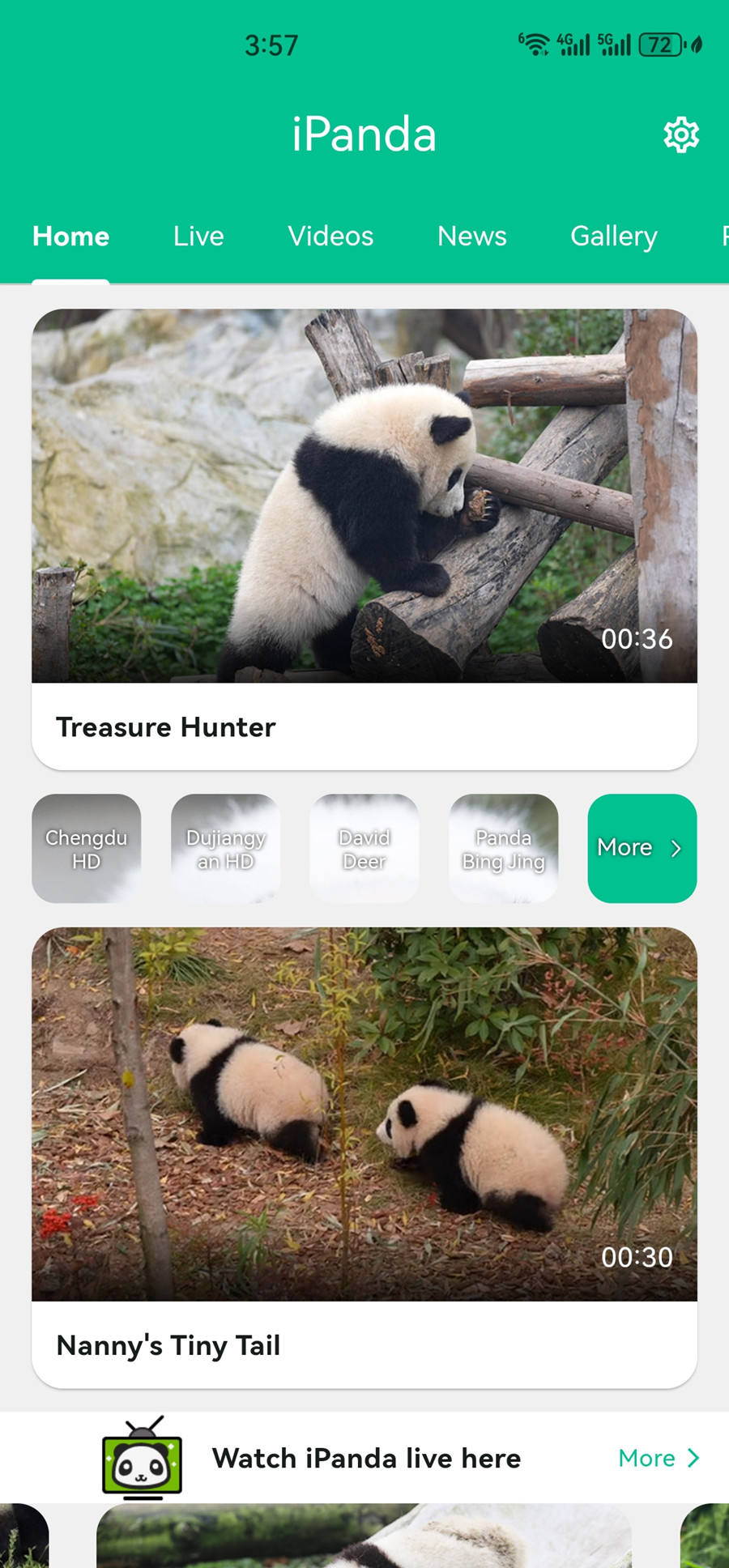
Task: Open the Dujiangyan HD live channel
Action: click(x=226, y=848)
